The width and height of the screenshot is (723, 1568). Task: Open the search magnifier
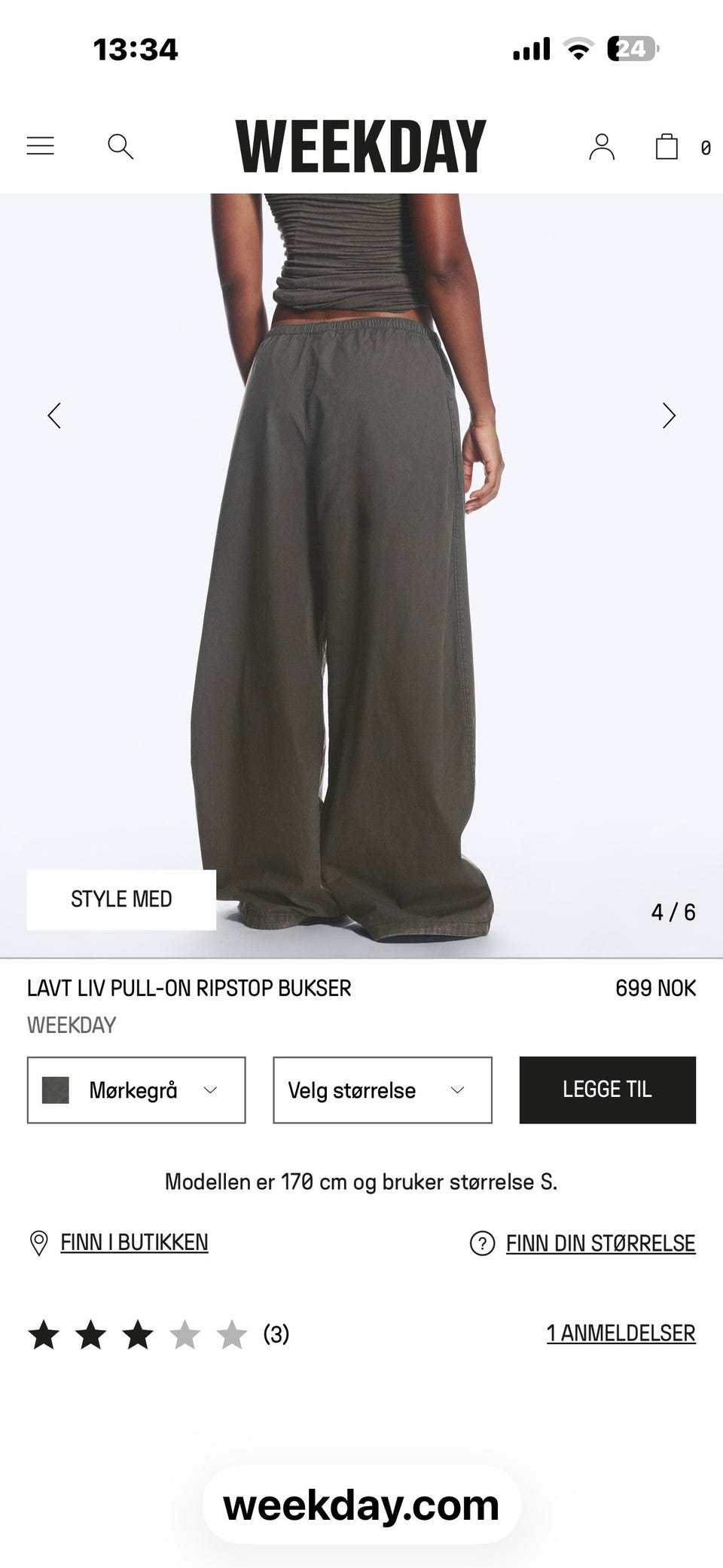click(x=120, y=146)
